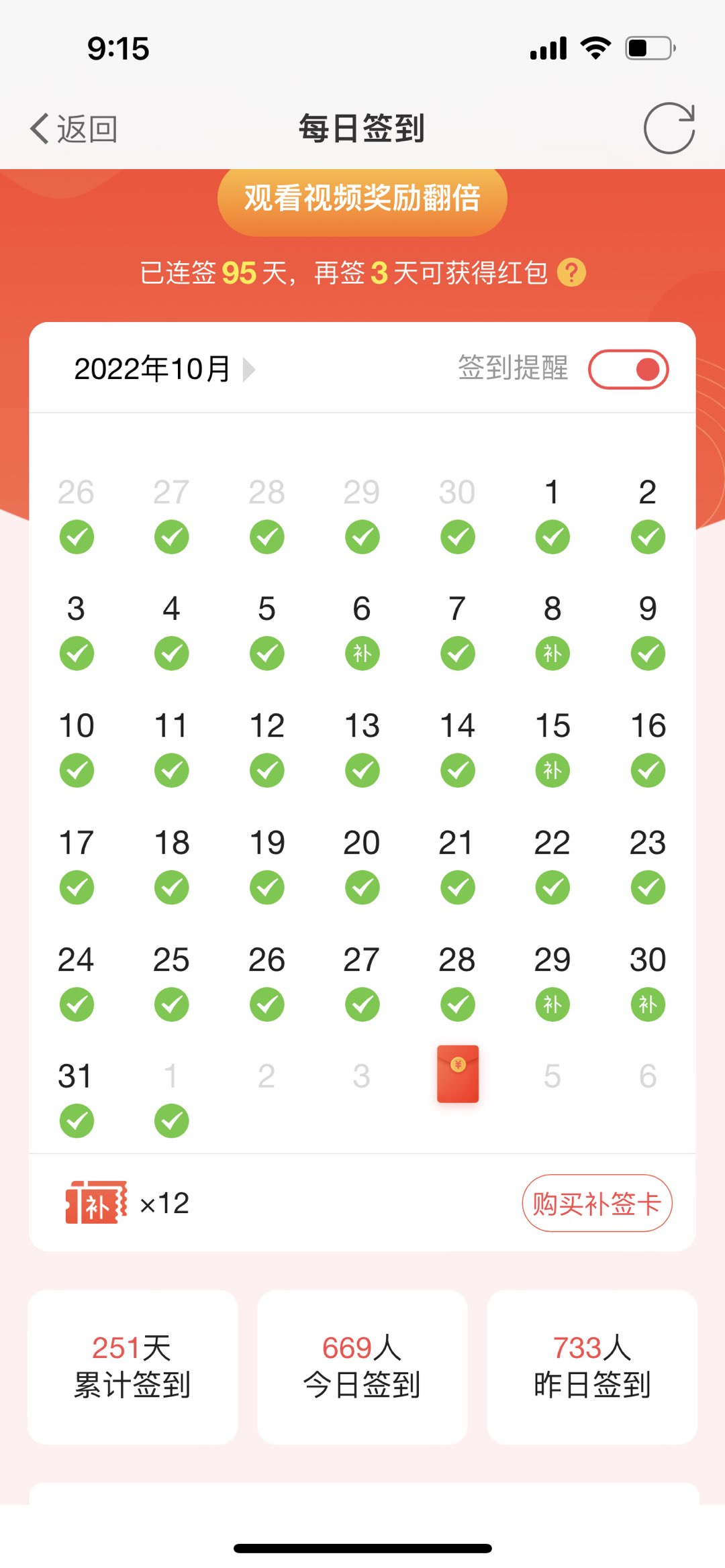Open the red packet help question mark
This screenshot has width=725, height=1568.
coord(572,273)
